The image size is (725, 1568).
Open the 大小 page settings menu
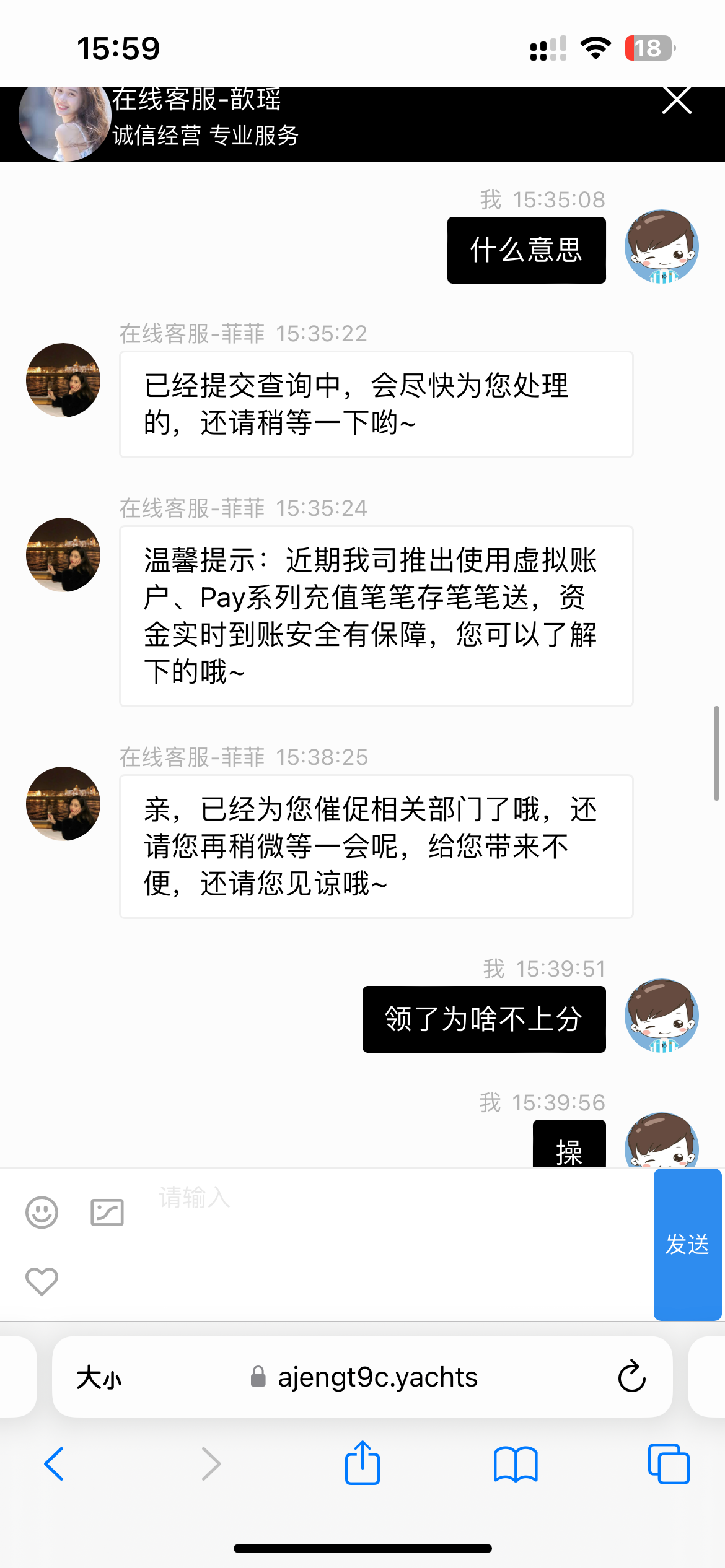pyautogui.click(x=99, y=1378)
